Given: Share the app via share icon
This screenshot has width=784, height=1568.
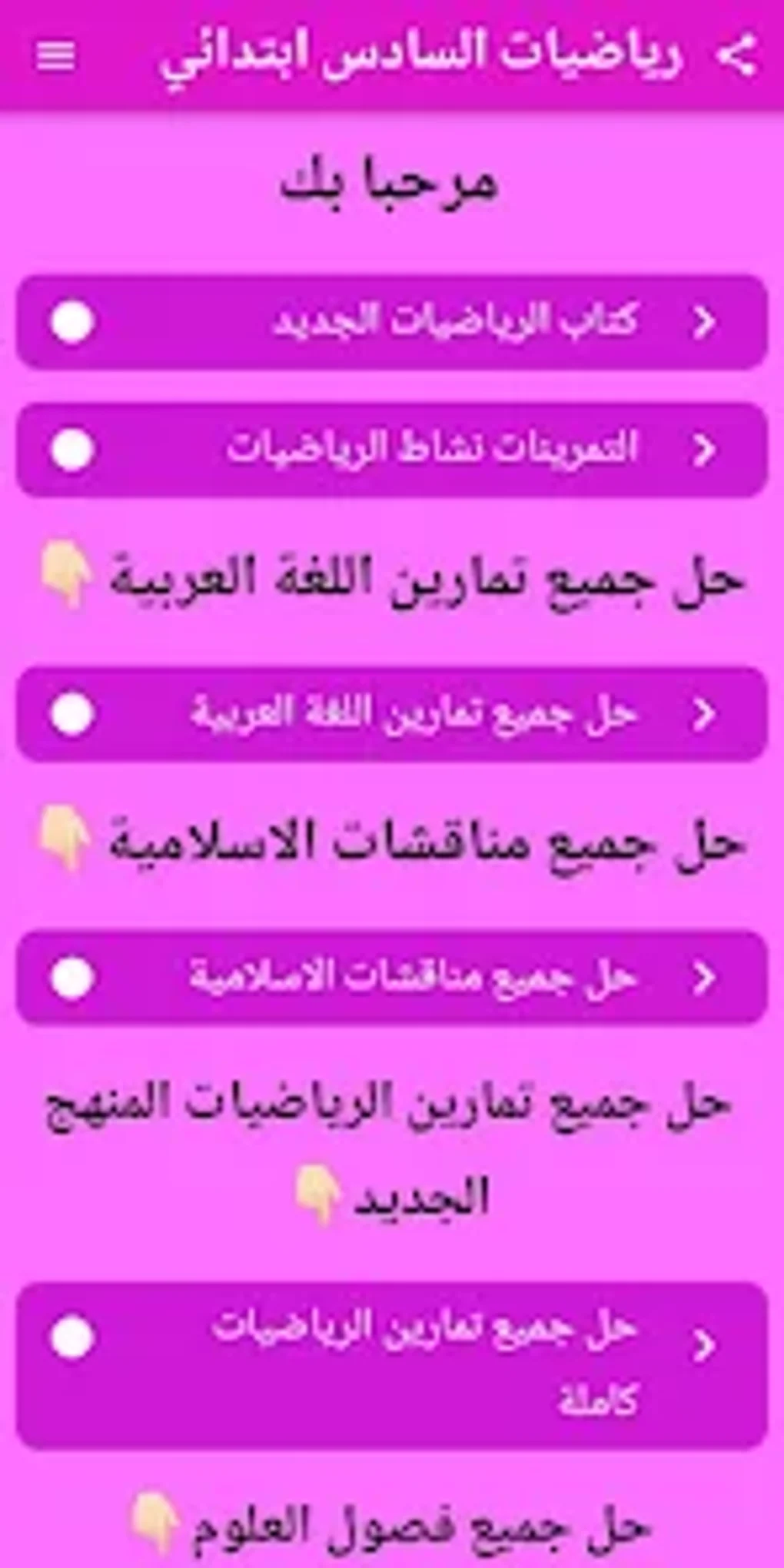Looking at the screenshot, I should coord(736,55).
